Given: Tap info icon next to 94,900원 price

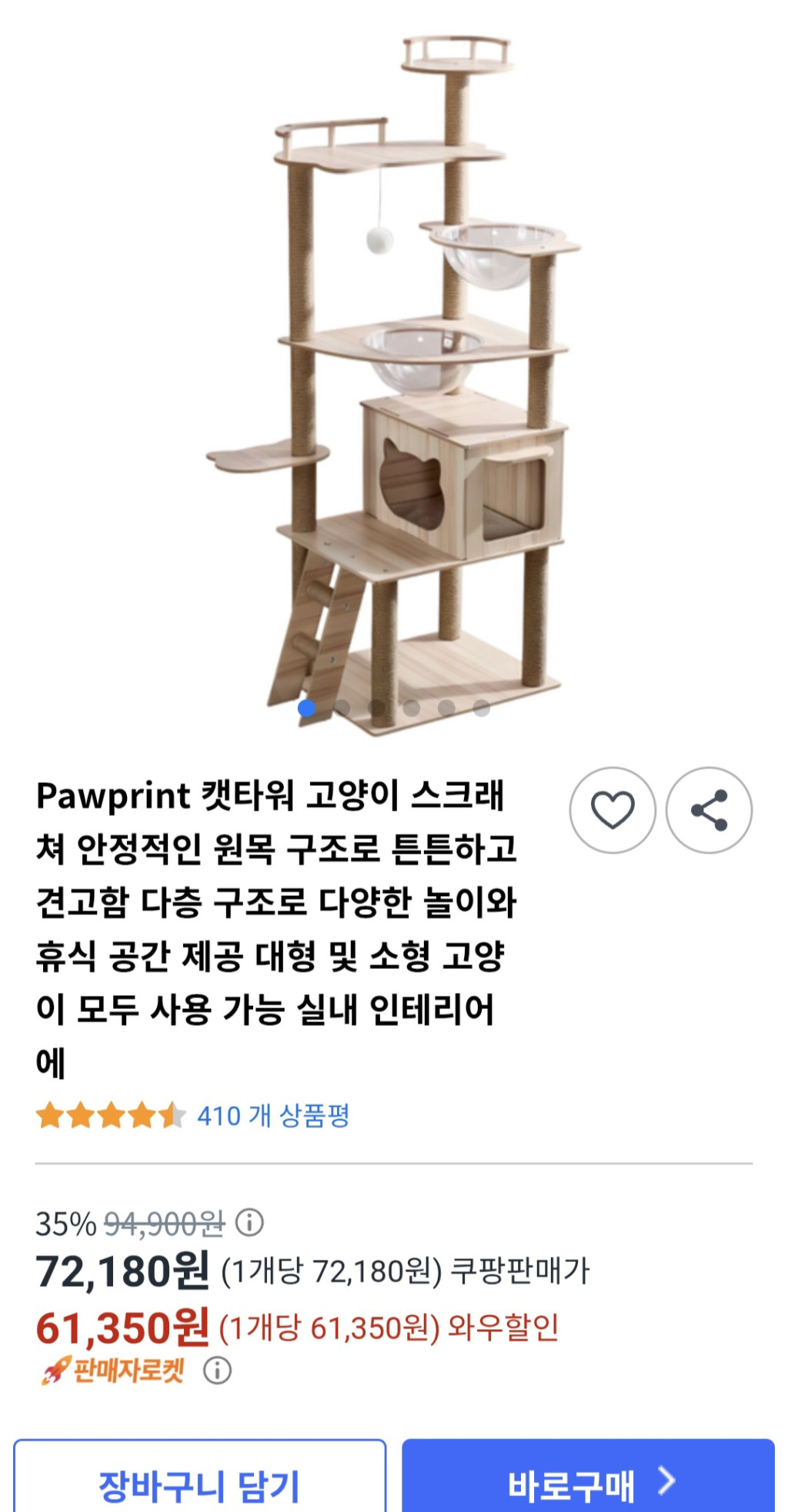Looking at the screenshot, I should pos(249,1221).
